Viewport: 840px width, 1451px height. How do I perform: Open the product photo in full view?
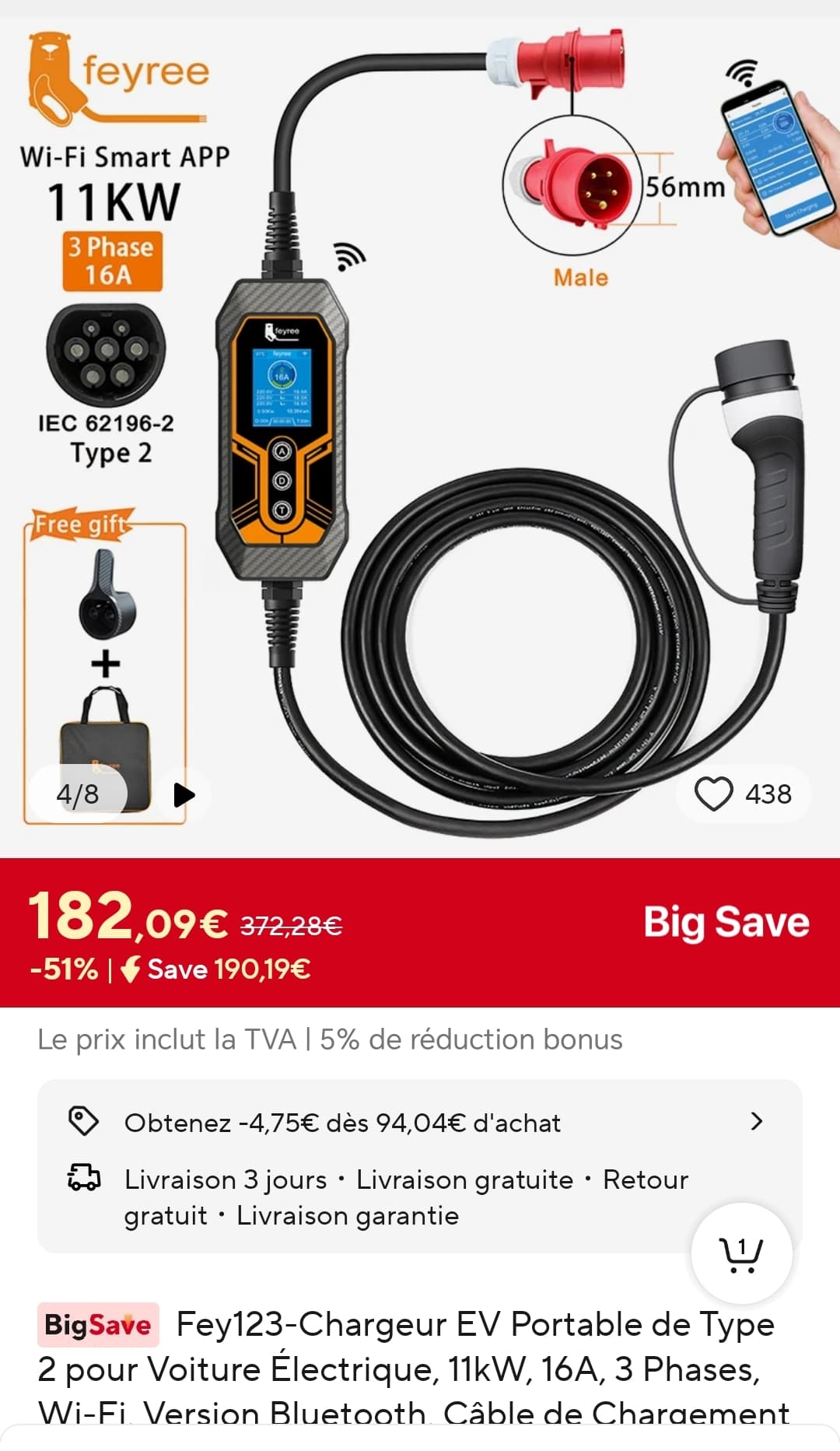coord(420,436)
